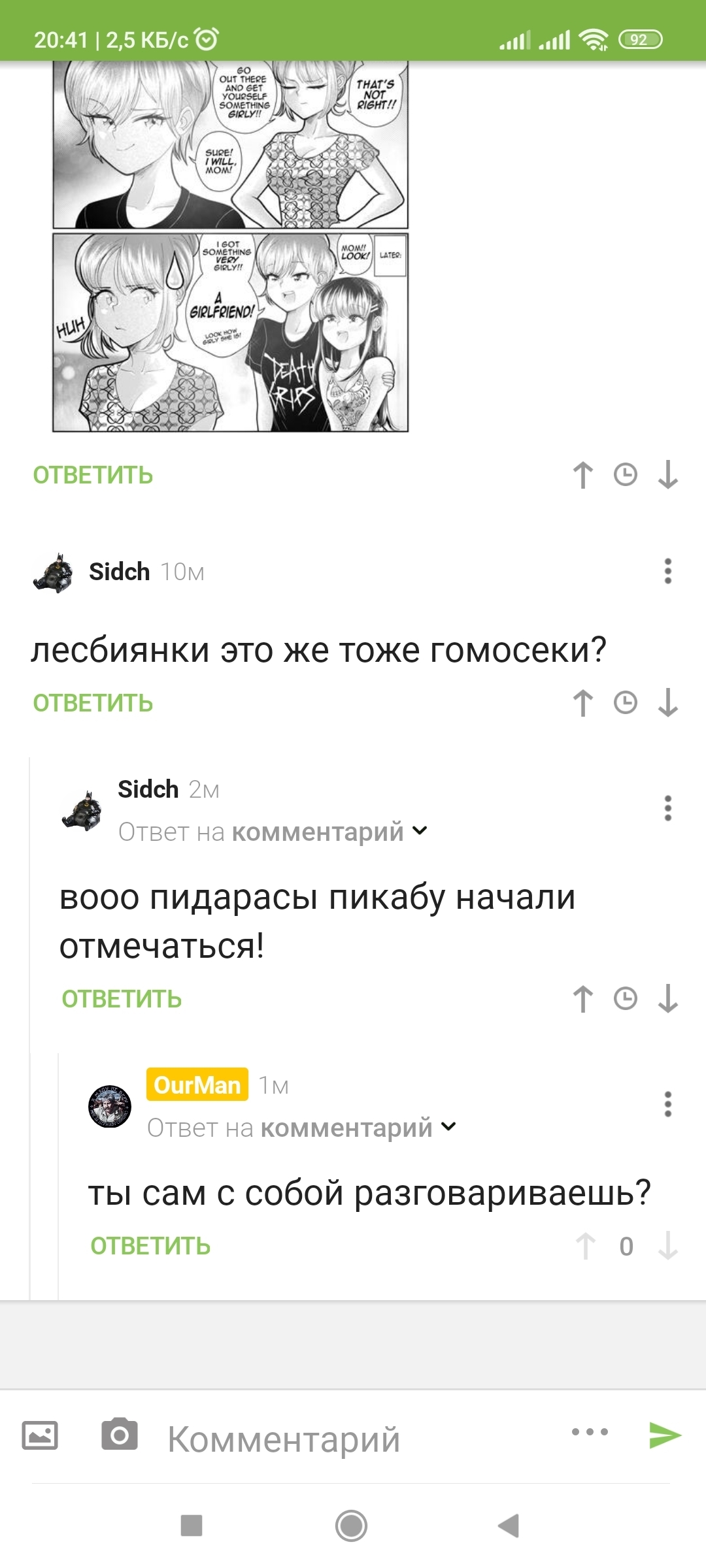This screenshot has width=706, height=1568.
Task: Upvote the comment about лесбиянки
Action: point(583,704)
